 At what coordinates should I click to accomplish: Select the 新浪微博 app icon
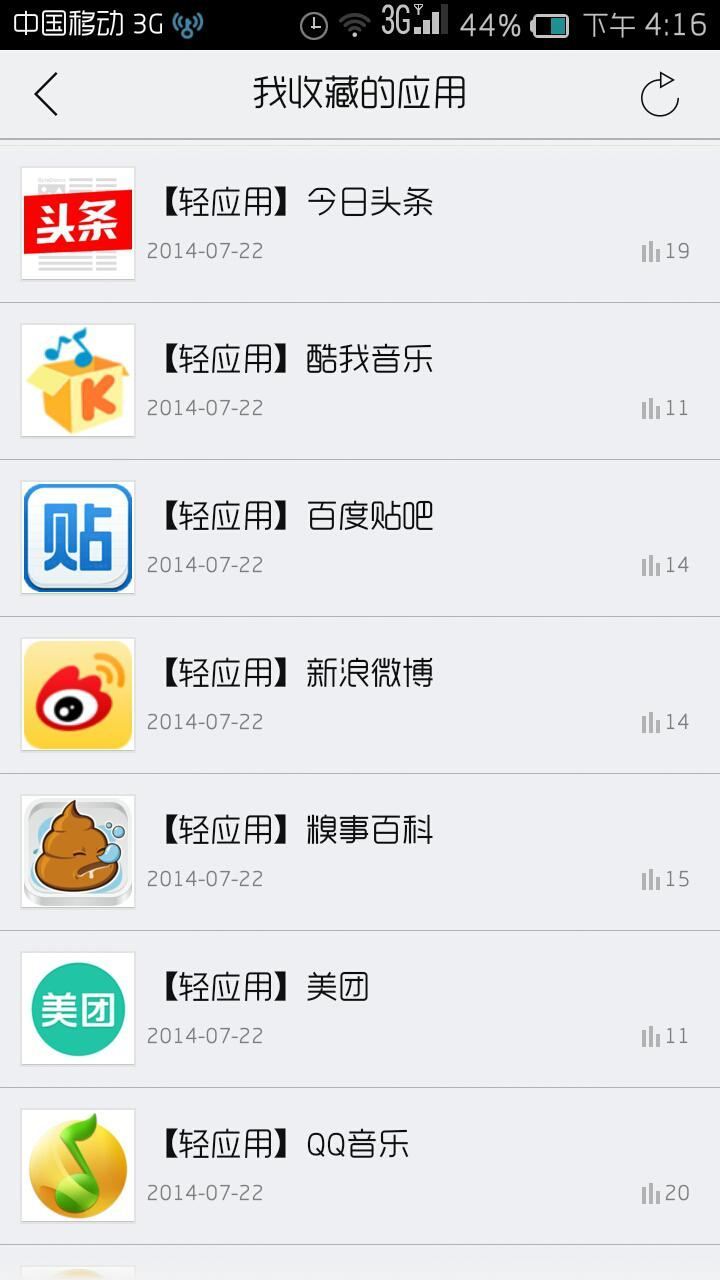tap(77, 694)
